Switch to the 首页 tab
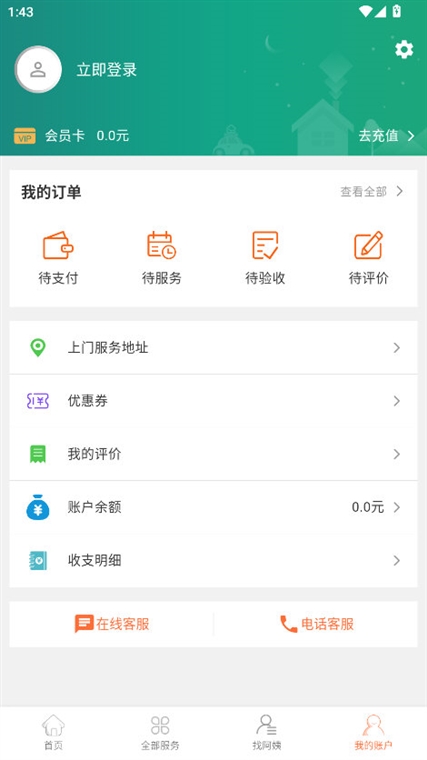The width and height of the screenshot is (427, 760). pyautogui.click(x=53, y=732)
